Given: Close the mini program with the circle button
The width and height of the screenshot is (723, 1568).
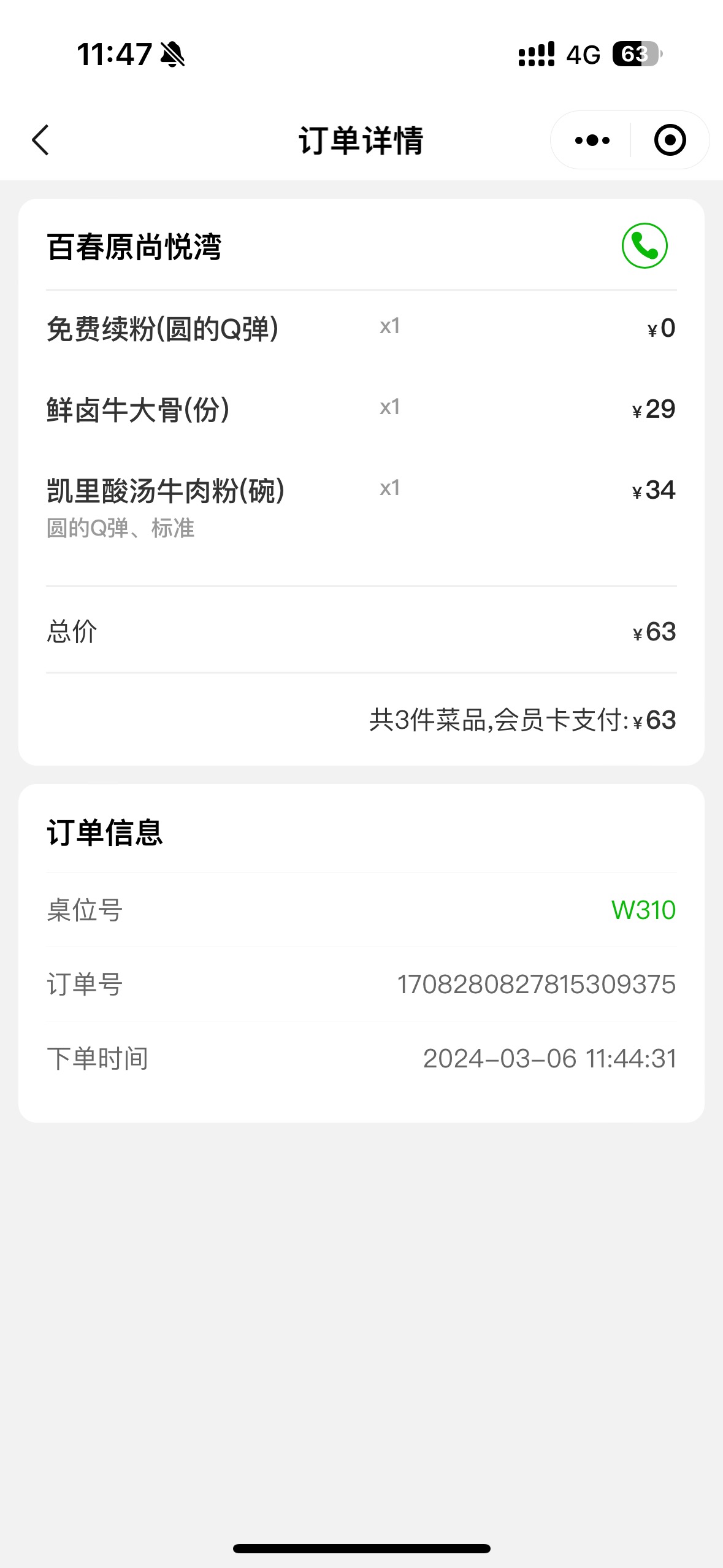Looking at the screenshot, I should point(670,140).
